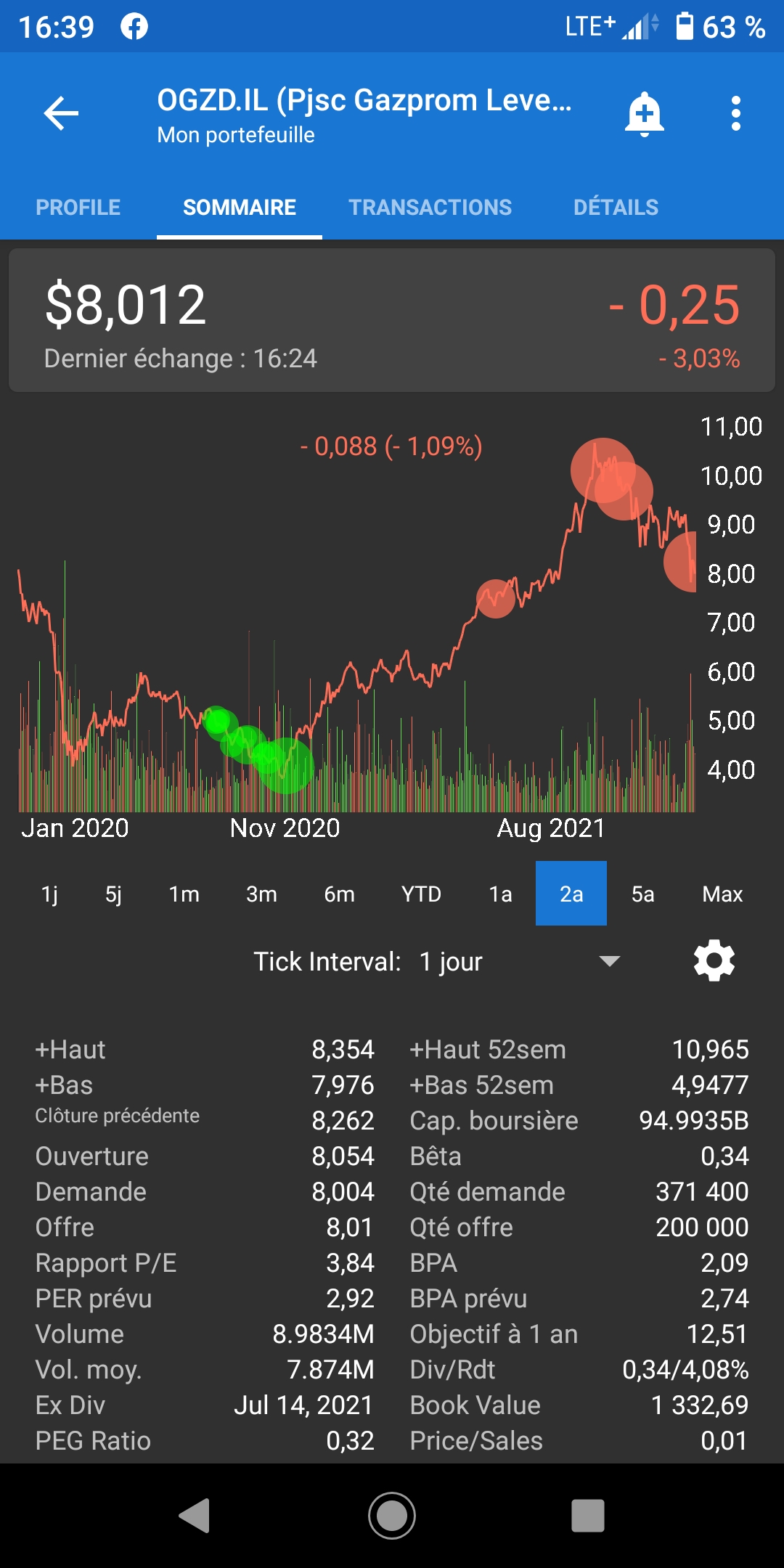Switch to the TRANSACTIONS tab

tap(430, 208)
